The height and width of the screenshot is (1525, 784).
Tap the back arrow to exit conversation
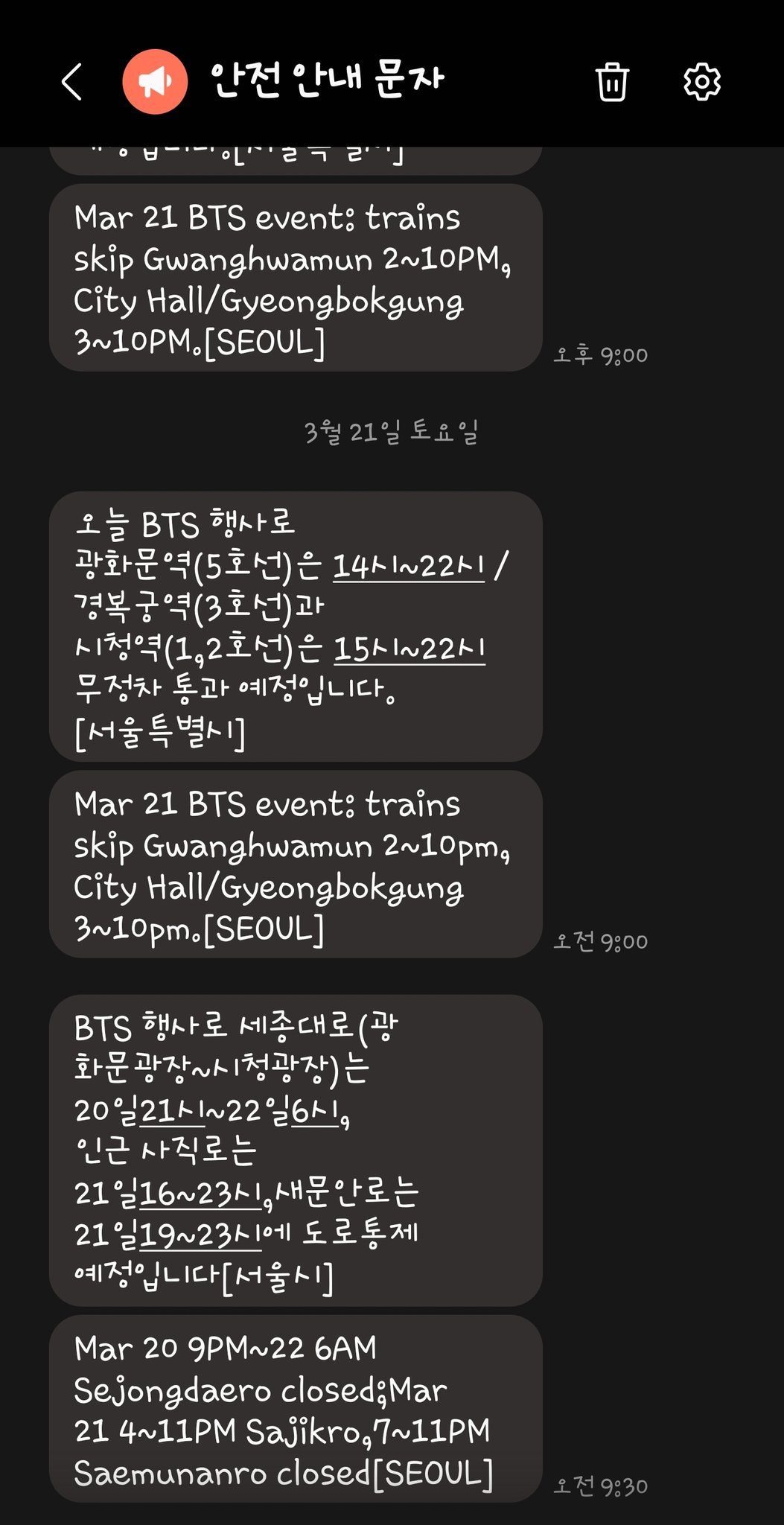[x=71, y=83]
